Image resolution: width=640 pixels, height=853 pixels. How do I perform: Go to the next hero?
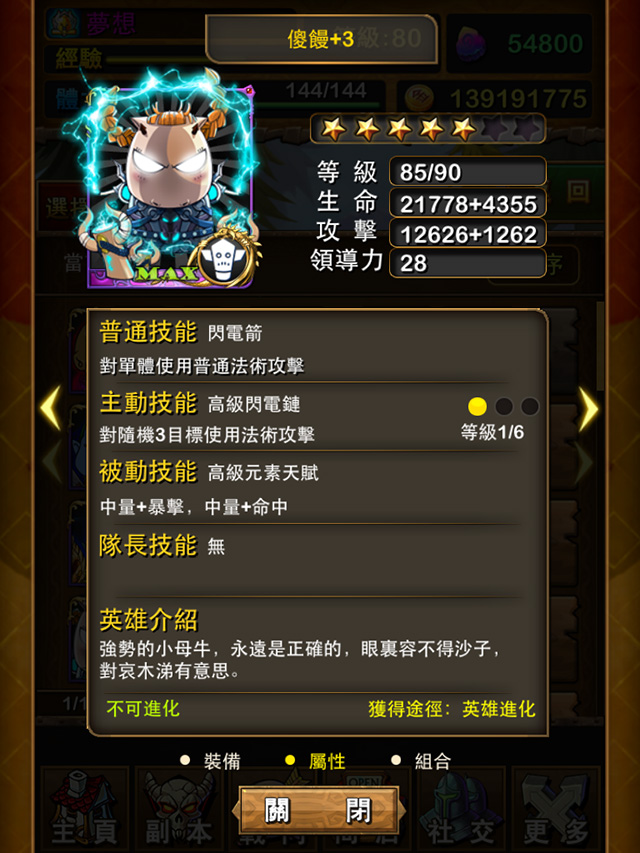click(589, 408)
